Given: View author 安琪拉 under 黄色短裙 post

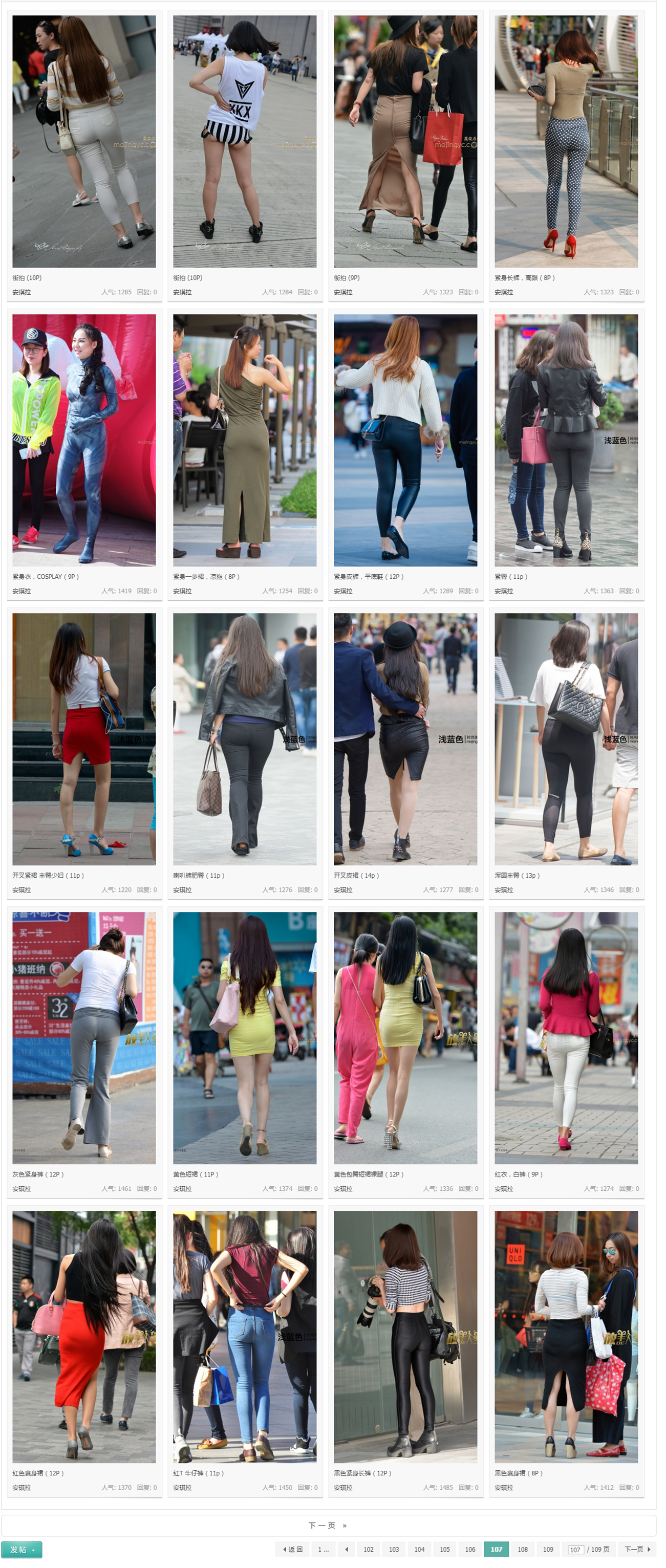Looking at the screenshot, I should pyautogui.click(x=182, y=1189).
